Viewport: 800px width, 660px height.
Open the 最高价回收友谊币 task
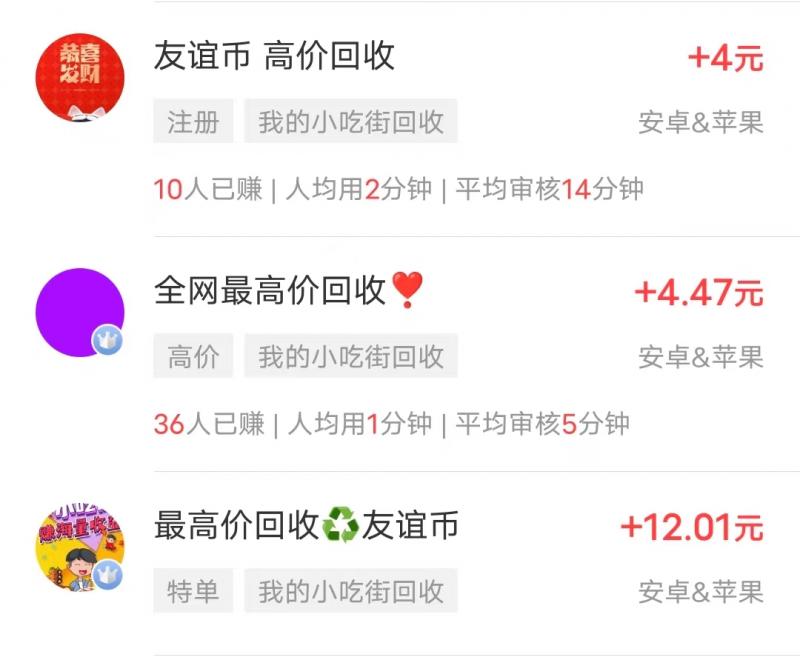(x=305, y=526)
